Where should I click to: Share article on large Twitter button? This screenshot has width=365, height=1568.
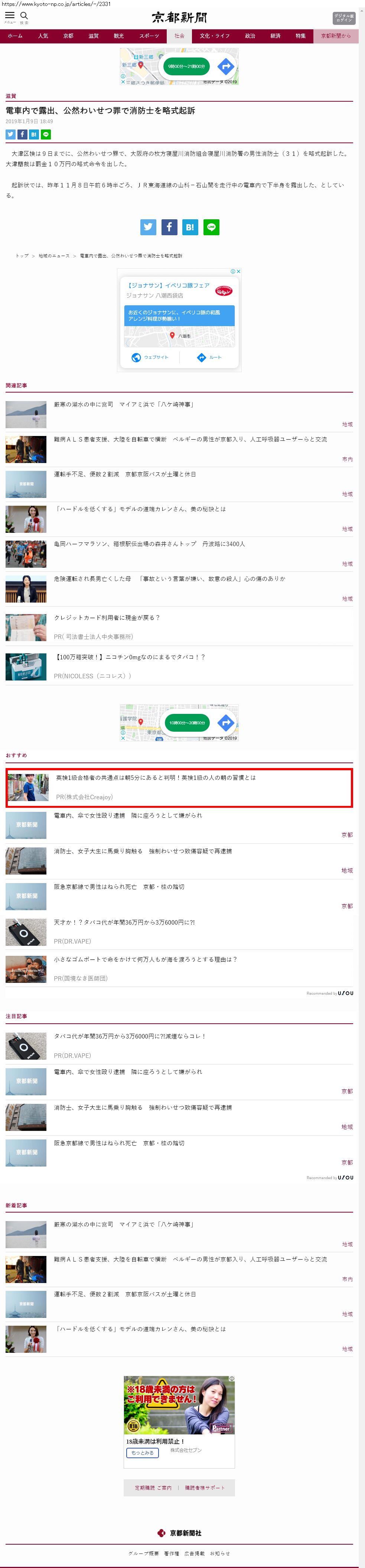click(x=148, y=227)
